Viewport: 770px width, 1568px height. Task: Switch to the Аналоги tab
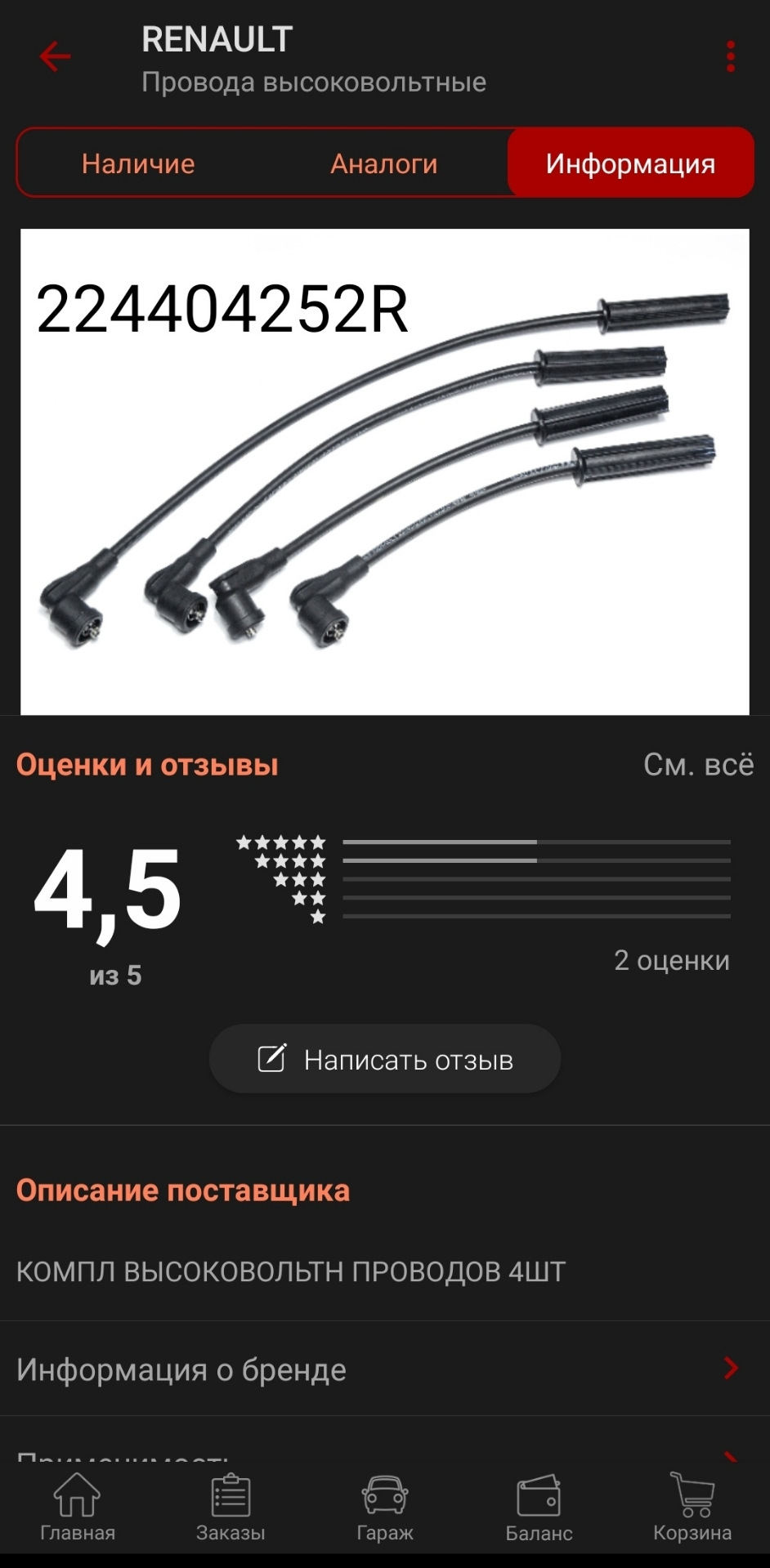point(384,162)
